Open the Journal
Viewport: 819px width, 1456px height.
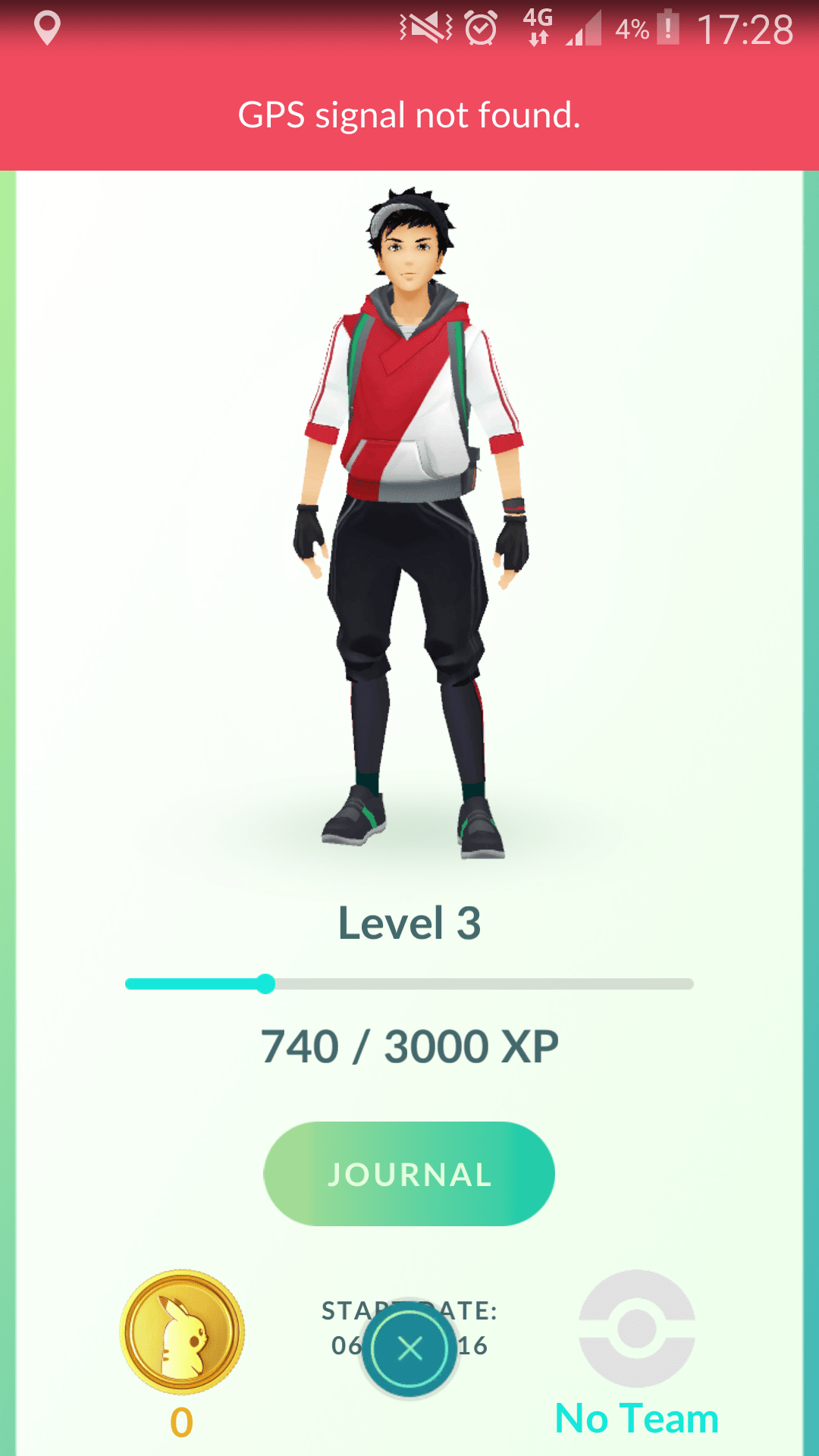pos(409,1174)
